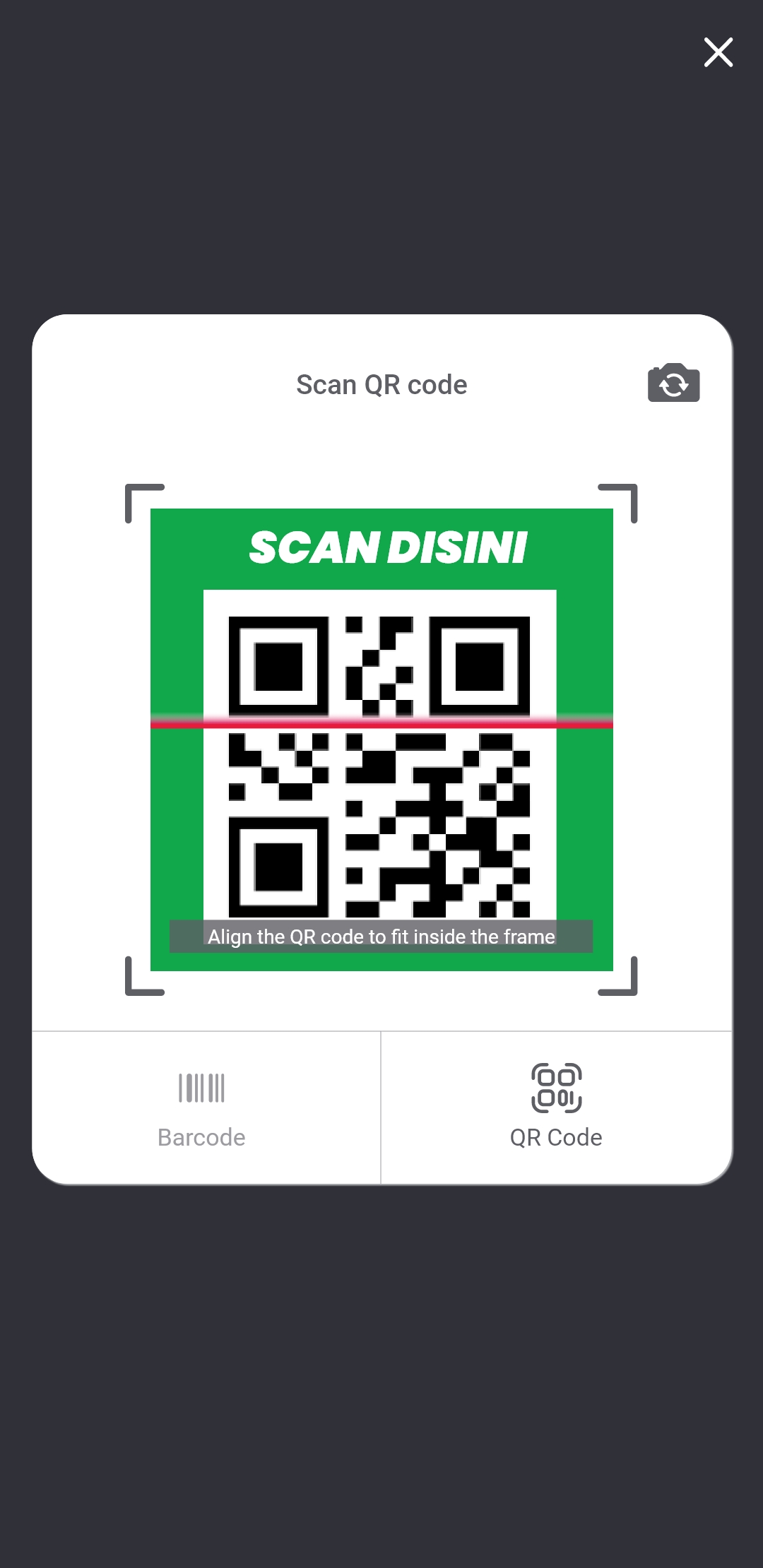Switch to Barcode scanning mode

[202, 1107]
